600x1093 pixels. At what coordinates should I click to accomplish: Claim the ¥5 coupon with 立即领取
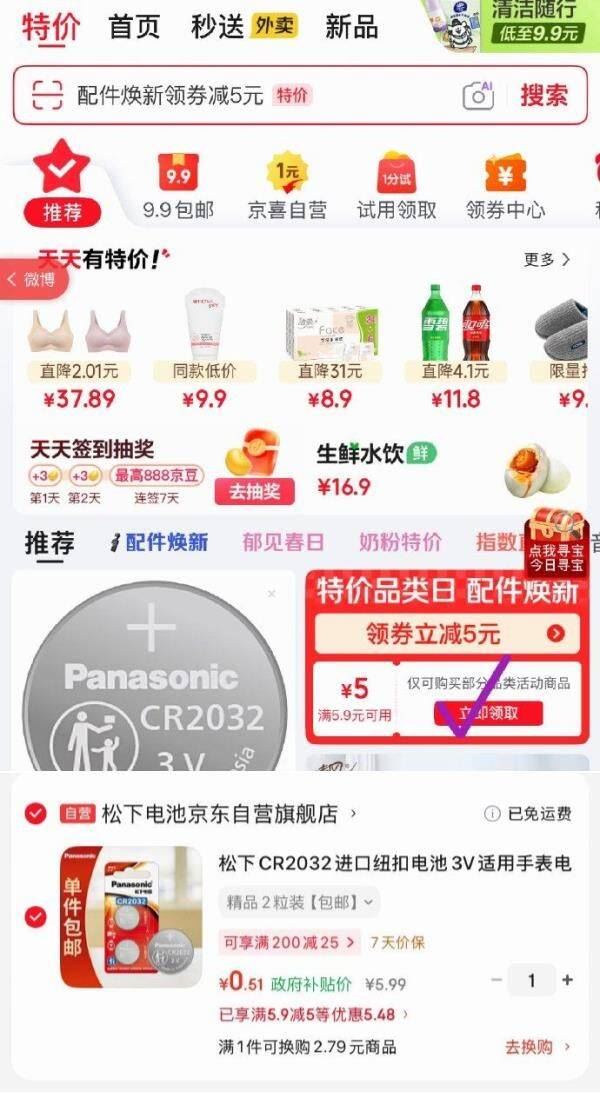click(x=488, y=713)
